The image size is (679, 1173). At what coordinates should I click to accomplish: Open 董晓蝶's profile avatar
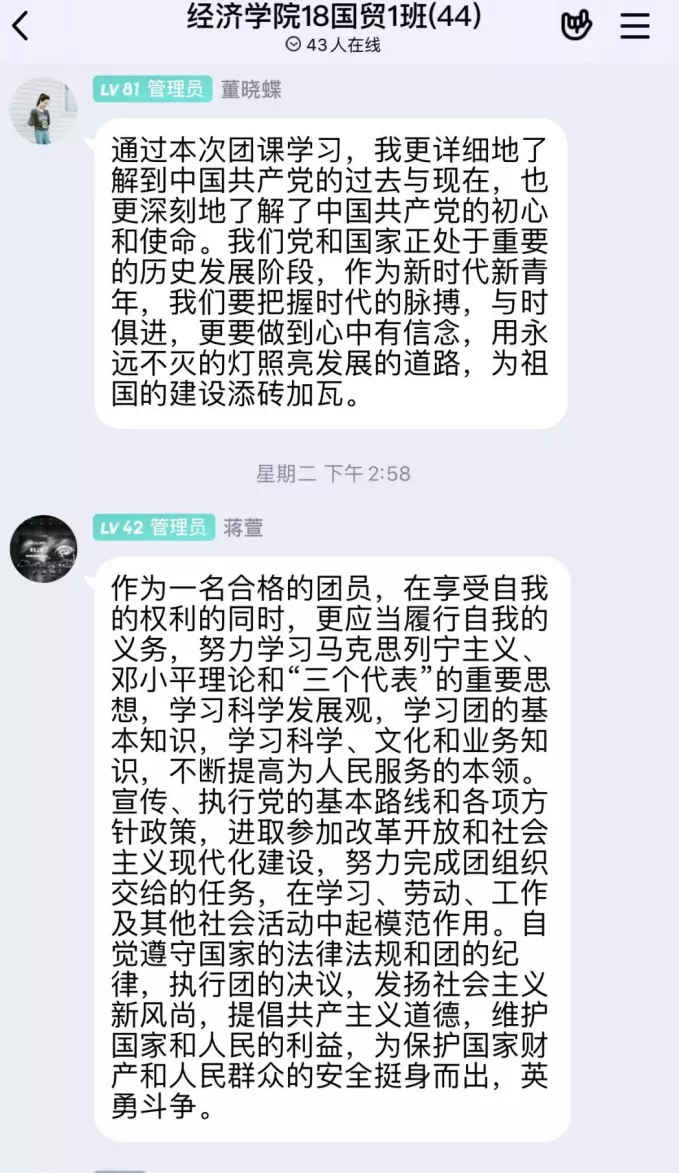pos(44,110)
